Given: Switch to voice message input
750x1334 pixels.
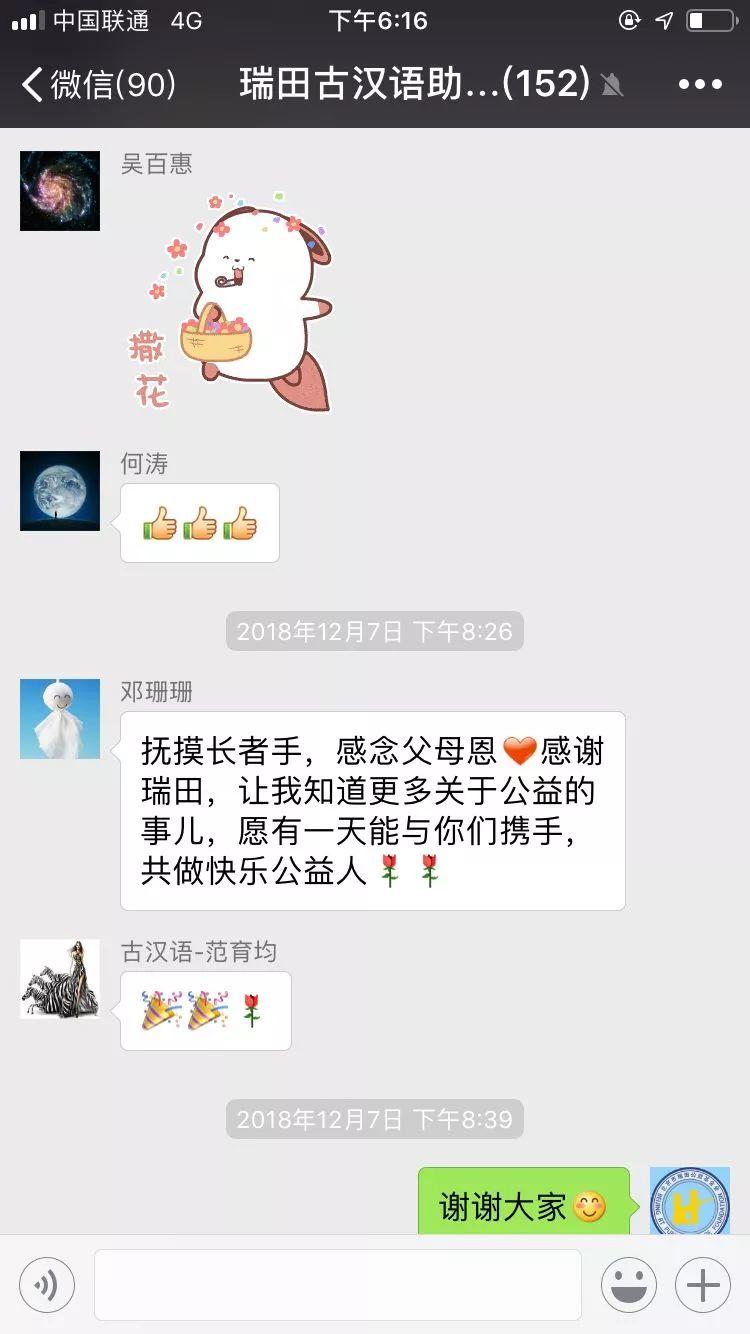Looking at the screenshot, I should (47, 1284).
